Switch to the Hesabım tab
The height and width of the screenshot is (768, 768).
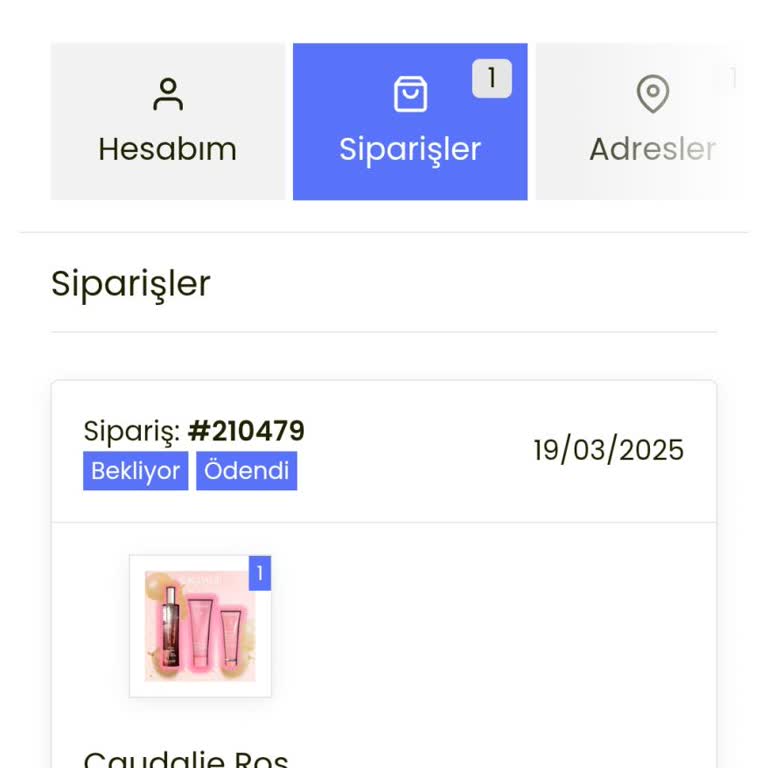click(167, 121)
